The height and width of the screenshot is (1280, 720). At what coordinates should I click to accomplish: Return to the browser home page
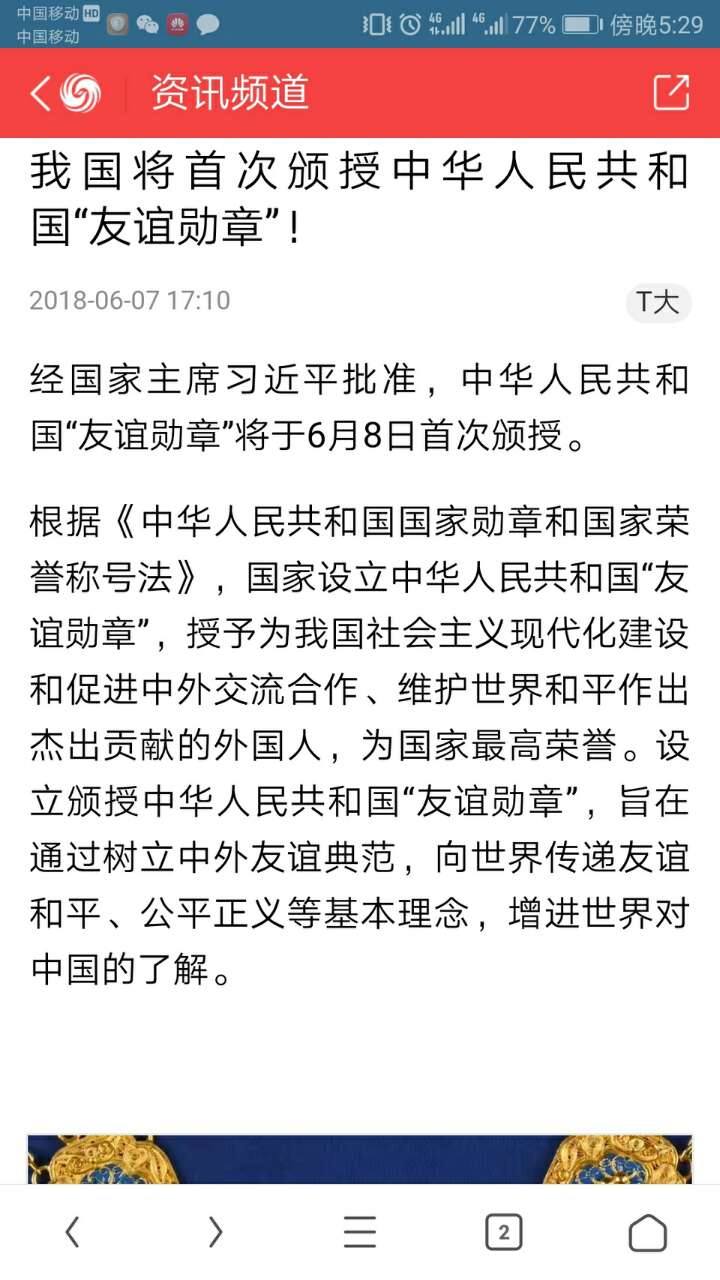[x=647, y=1232]
